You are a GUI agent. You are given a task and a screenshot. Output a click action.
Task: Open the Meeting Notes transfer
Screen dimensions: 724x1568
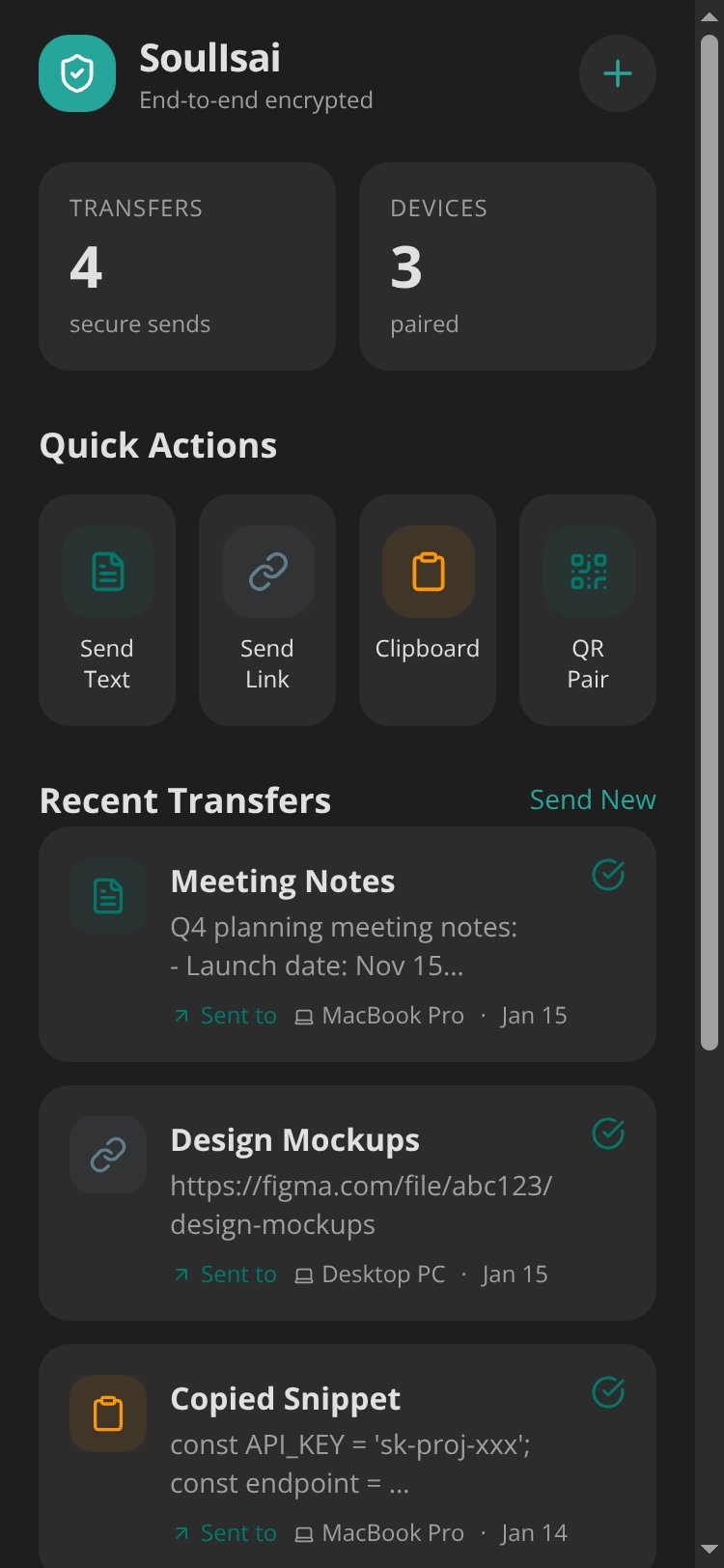(348, 944)
